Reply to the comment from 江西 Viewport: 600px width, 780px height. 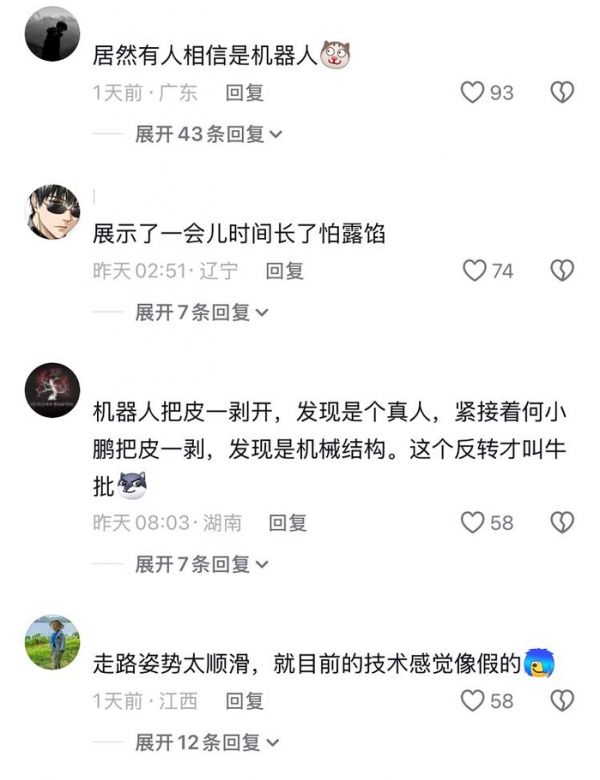[244, 701]
